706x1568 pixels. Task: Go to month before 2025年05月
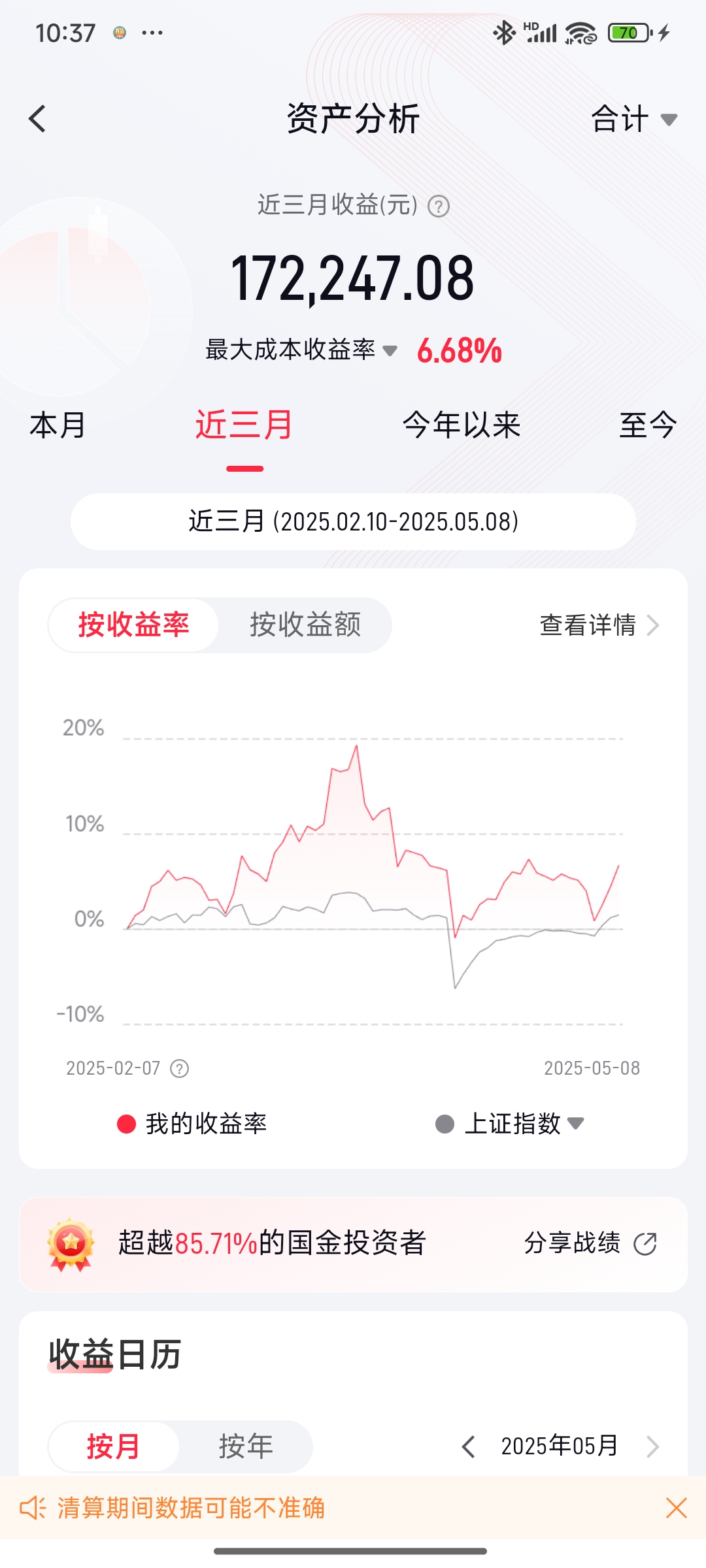[x=468, y=1446]
